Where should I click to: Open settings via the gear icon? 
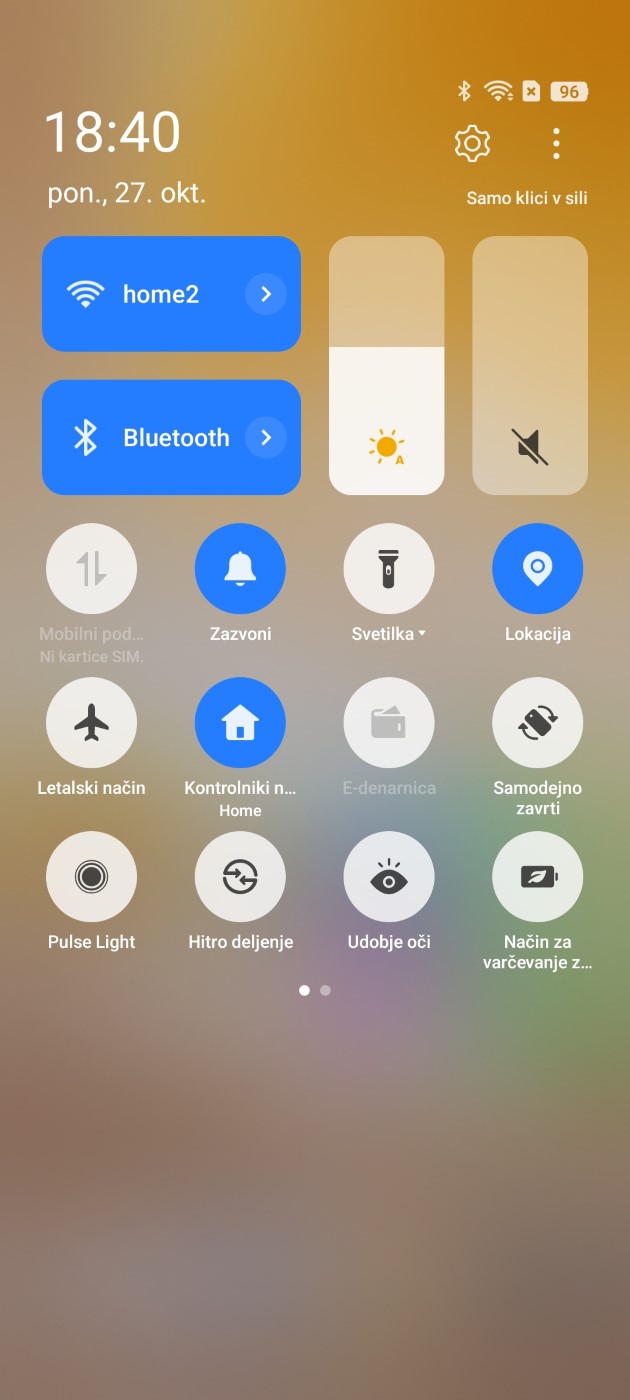pyautogui.click(x=472, y=144)
